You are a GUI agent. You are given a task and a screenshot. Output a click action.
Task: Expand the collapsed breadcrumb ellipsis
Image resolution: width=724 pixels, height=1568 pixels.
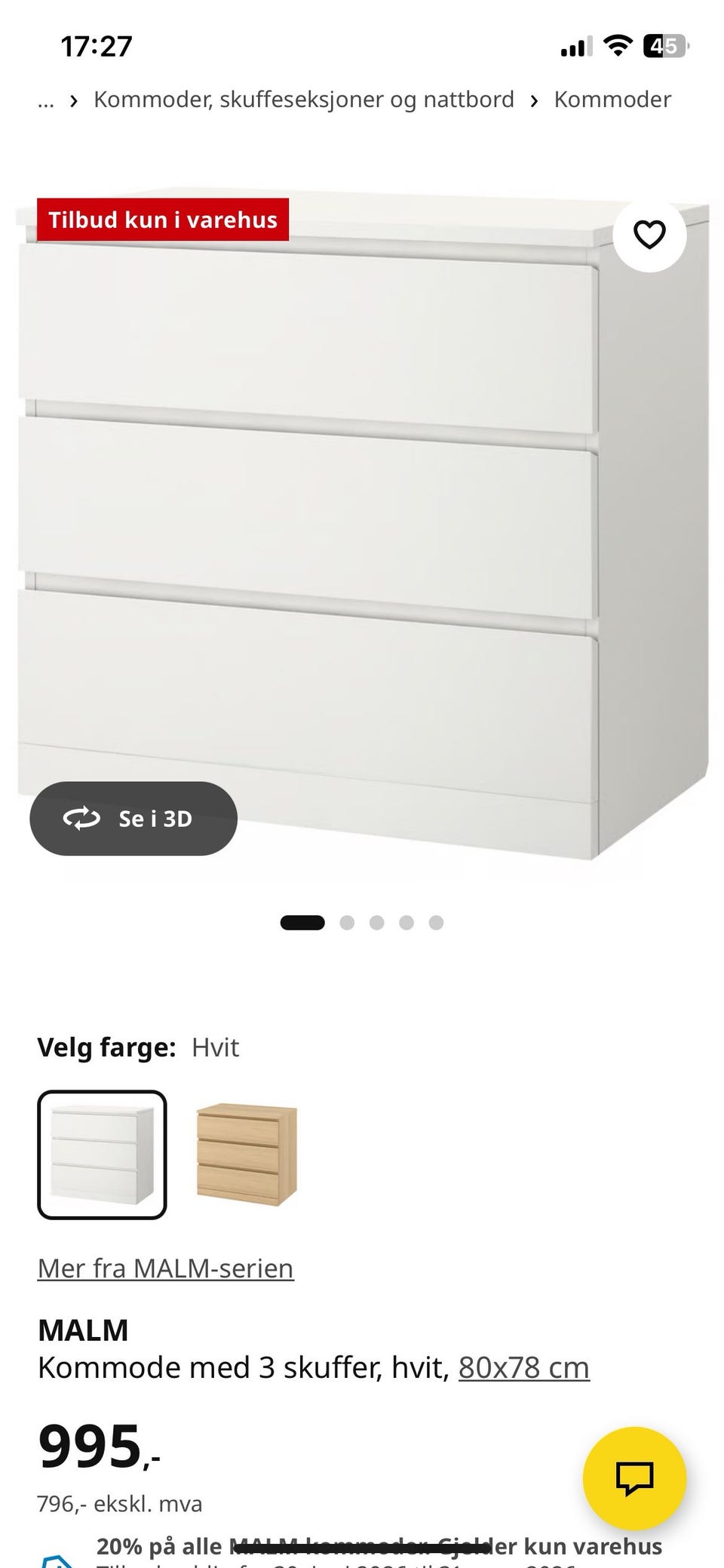(x=46, y=100)
